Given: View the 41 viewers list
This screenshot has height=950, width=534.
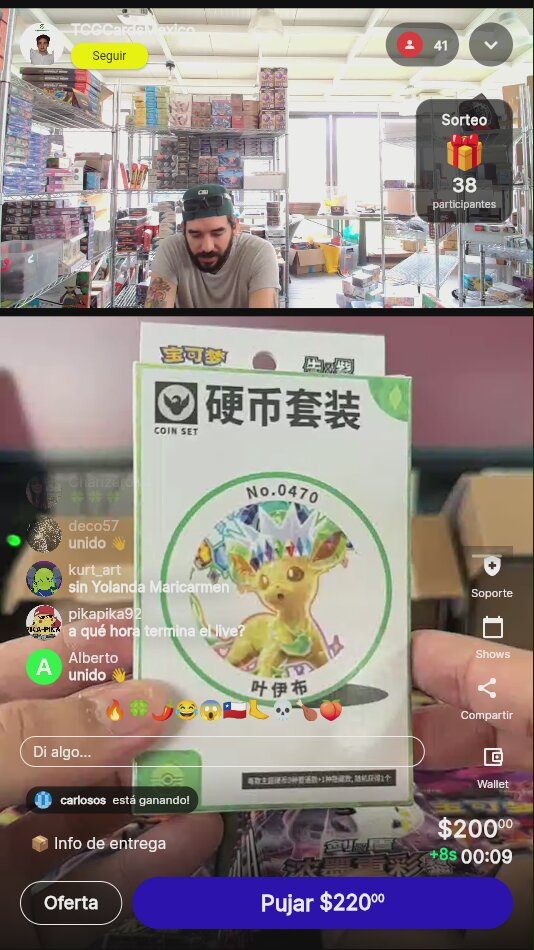Looking at the screenshot, I should [422, 45].
